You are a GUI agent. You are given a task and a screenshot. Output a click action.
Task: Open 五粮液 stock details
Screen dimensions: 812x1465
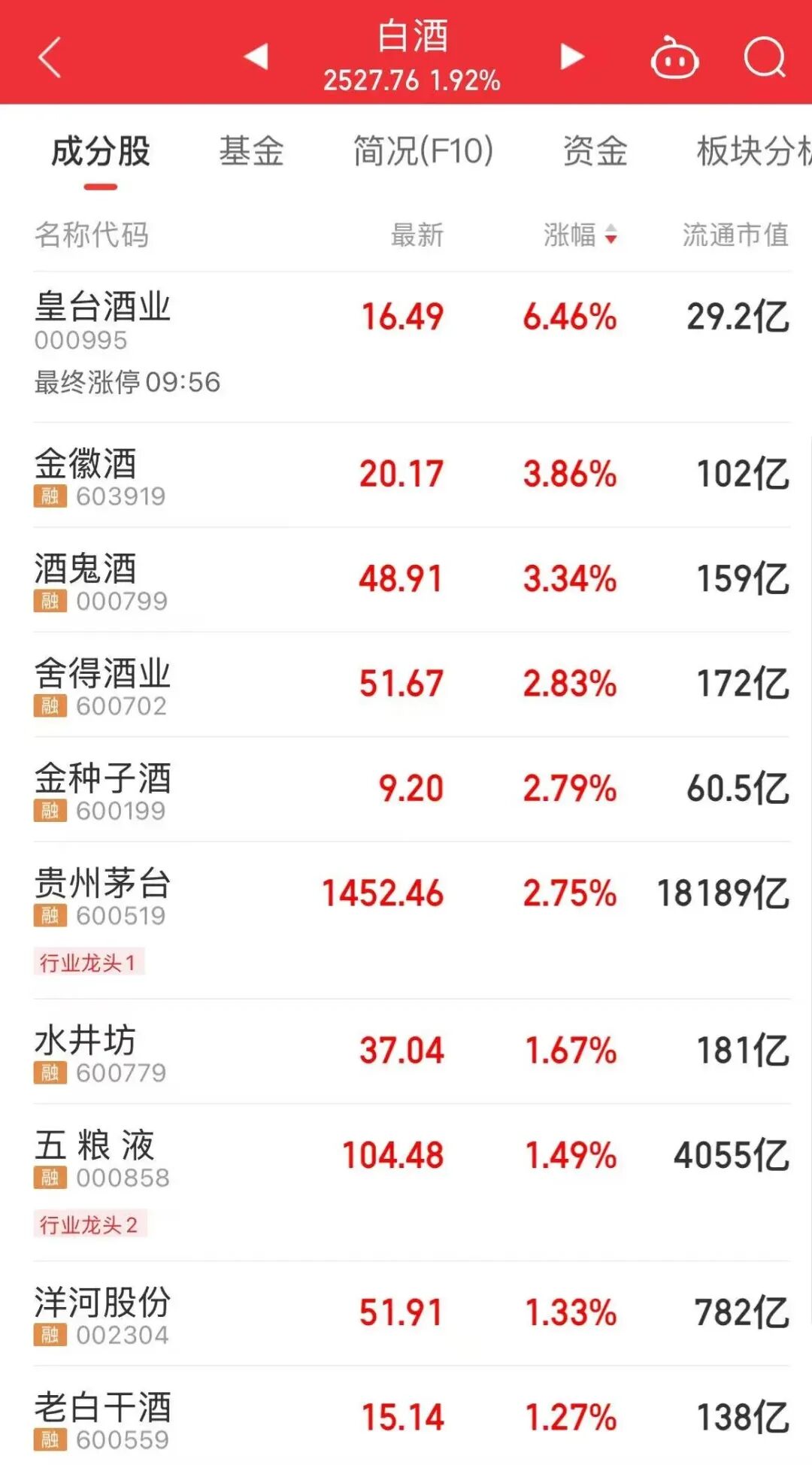95,1157
